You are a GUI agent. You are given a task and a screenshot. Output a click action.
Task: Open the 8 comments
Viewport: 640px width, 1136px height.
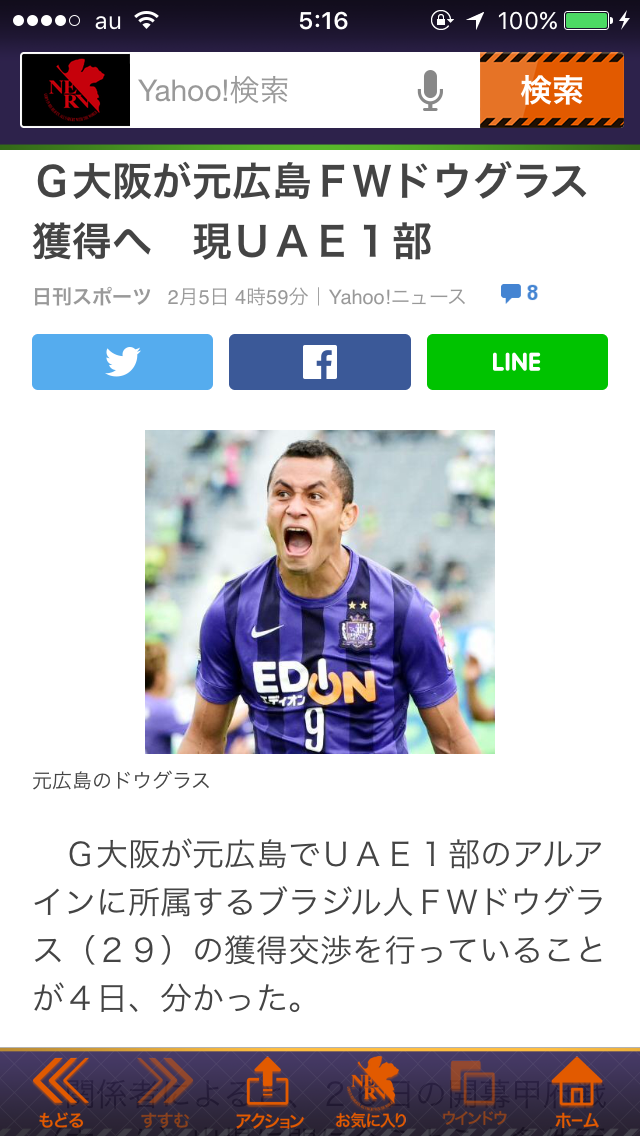(519, 293)
